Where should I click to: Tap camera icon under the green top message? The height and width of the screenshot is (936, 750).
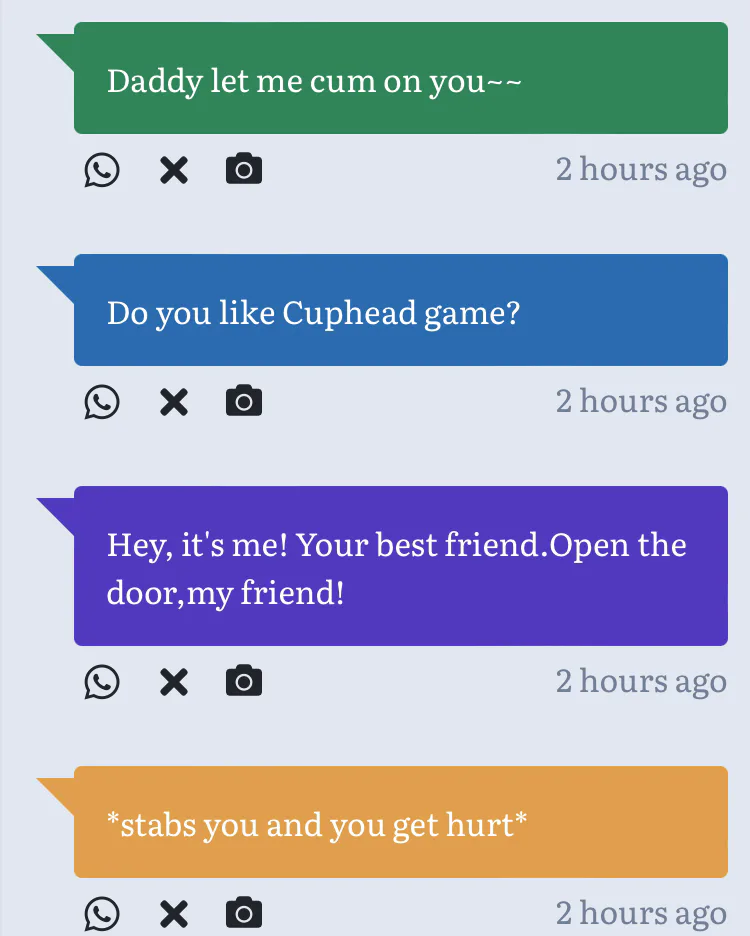[244, 170]
